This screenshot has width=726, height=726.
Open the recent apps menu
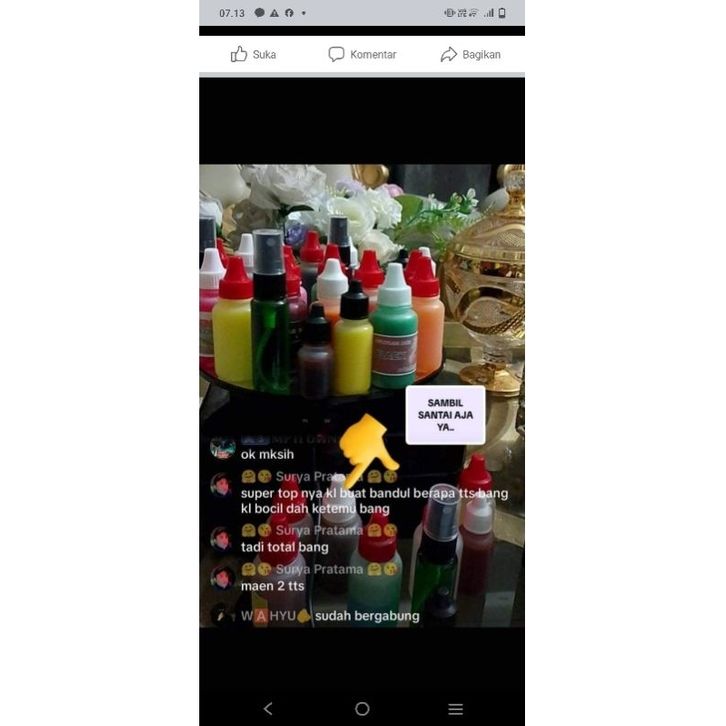tap(455, 708)
